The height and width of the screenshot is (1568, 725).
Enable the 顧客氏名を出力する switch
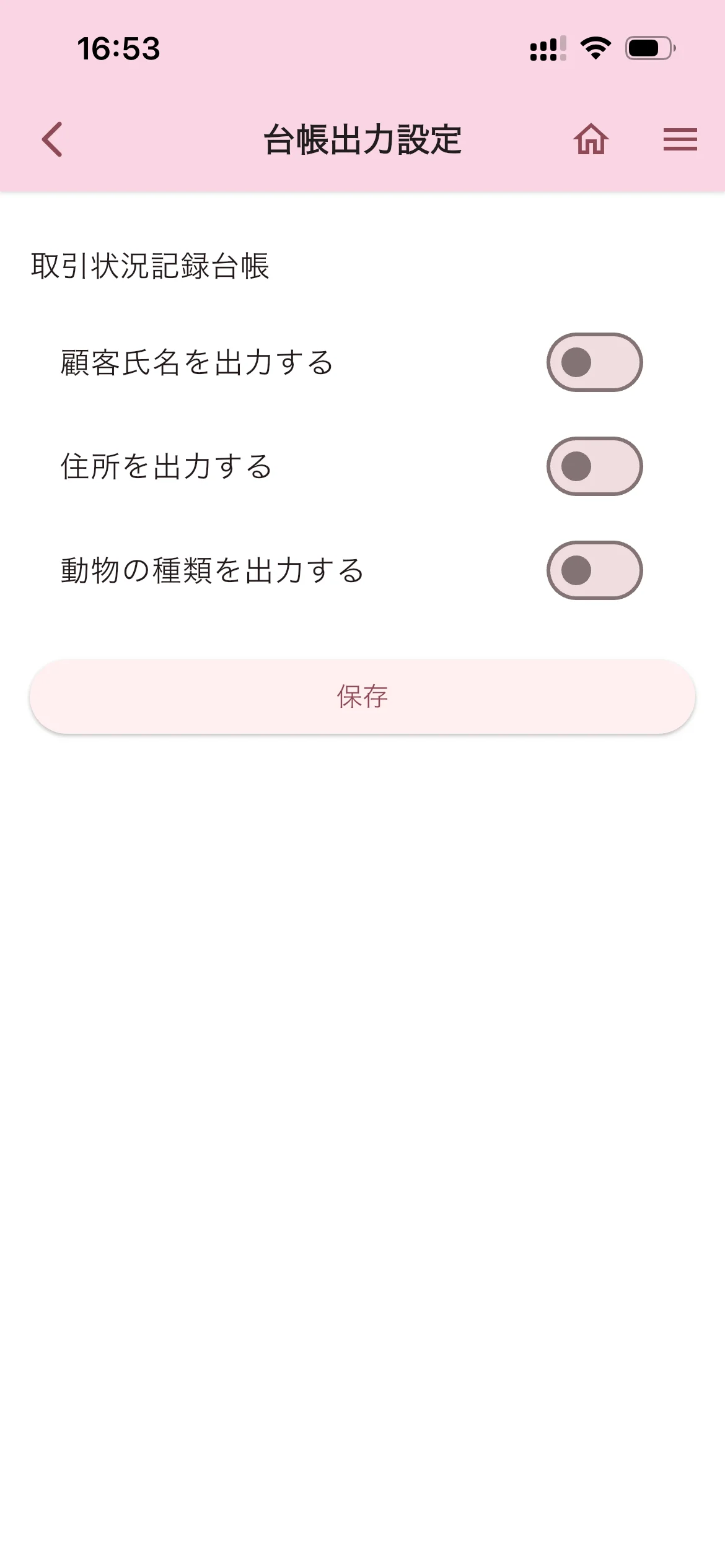tap(594, 362)
